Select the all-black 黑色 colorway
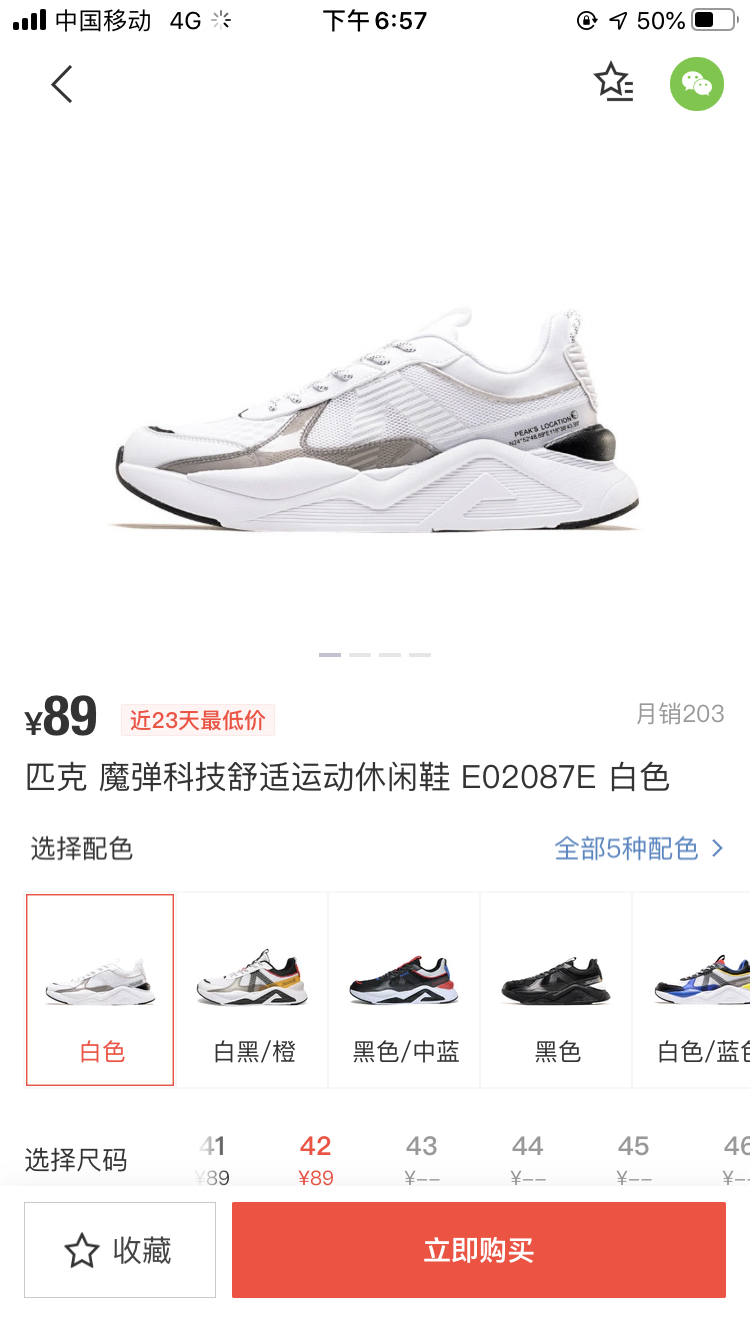Viewport: 750px width, 1334px height. 557,990
